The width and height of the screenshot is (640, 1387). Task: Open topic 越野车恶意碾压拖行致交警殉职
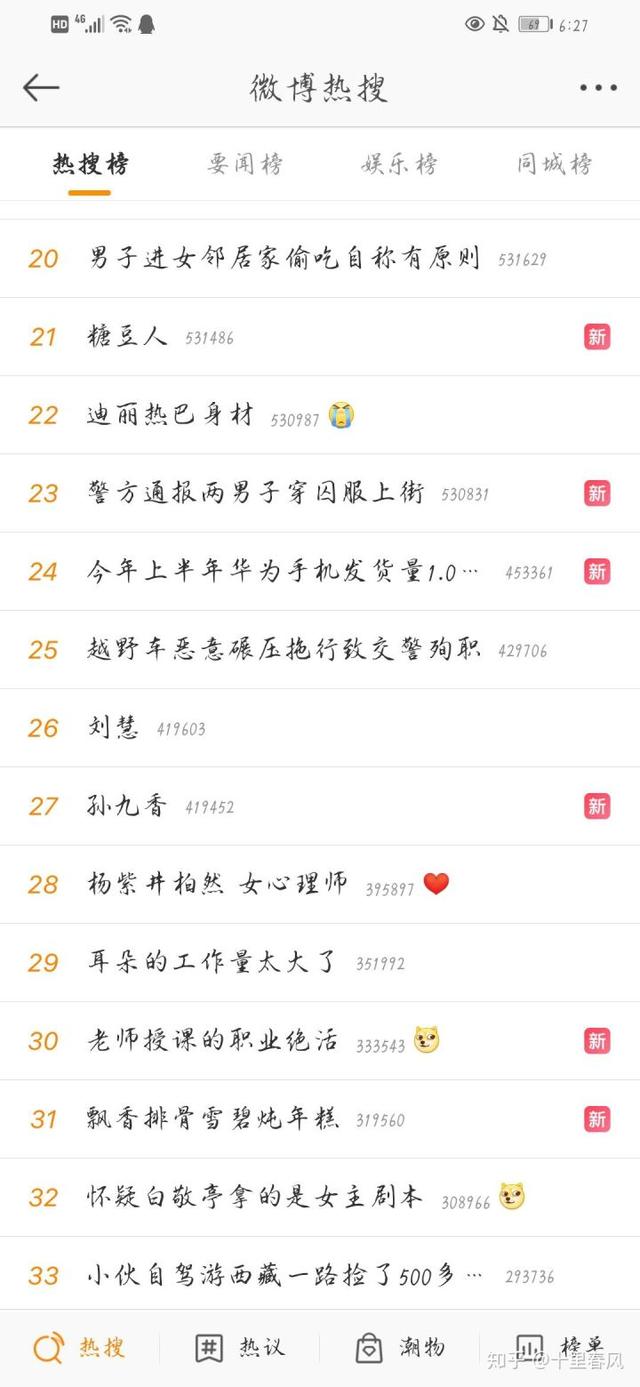pos(320,650)
